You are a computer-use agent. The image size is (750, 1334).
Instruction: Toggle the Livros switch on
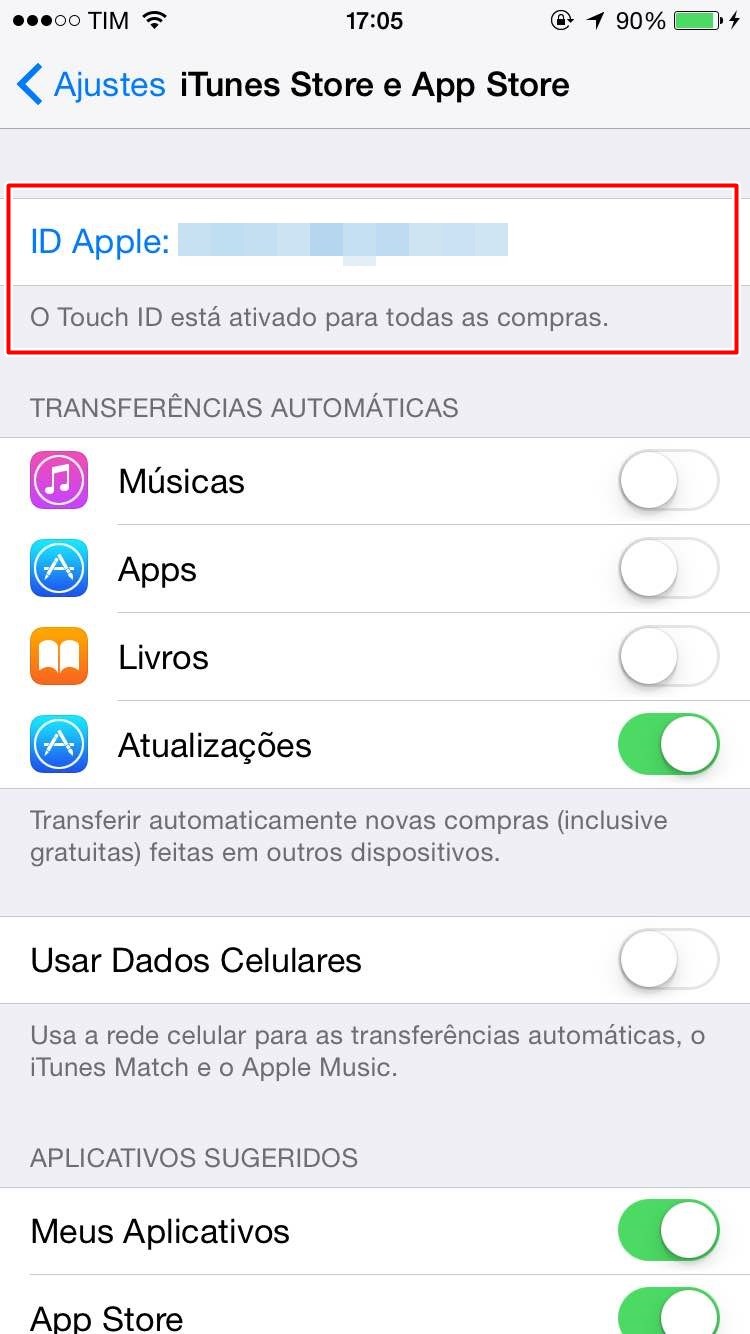coord(669,657)
